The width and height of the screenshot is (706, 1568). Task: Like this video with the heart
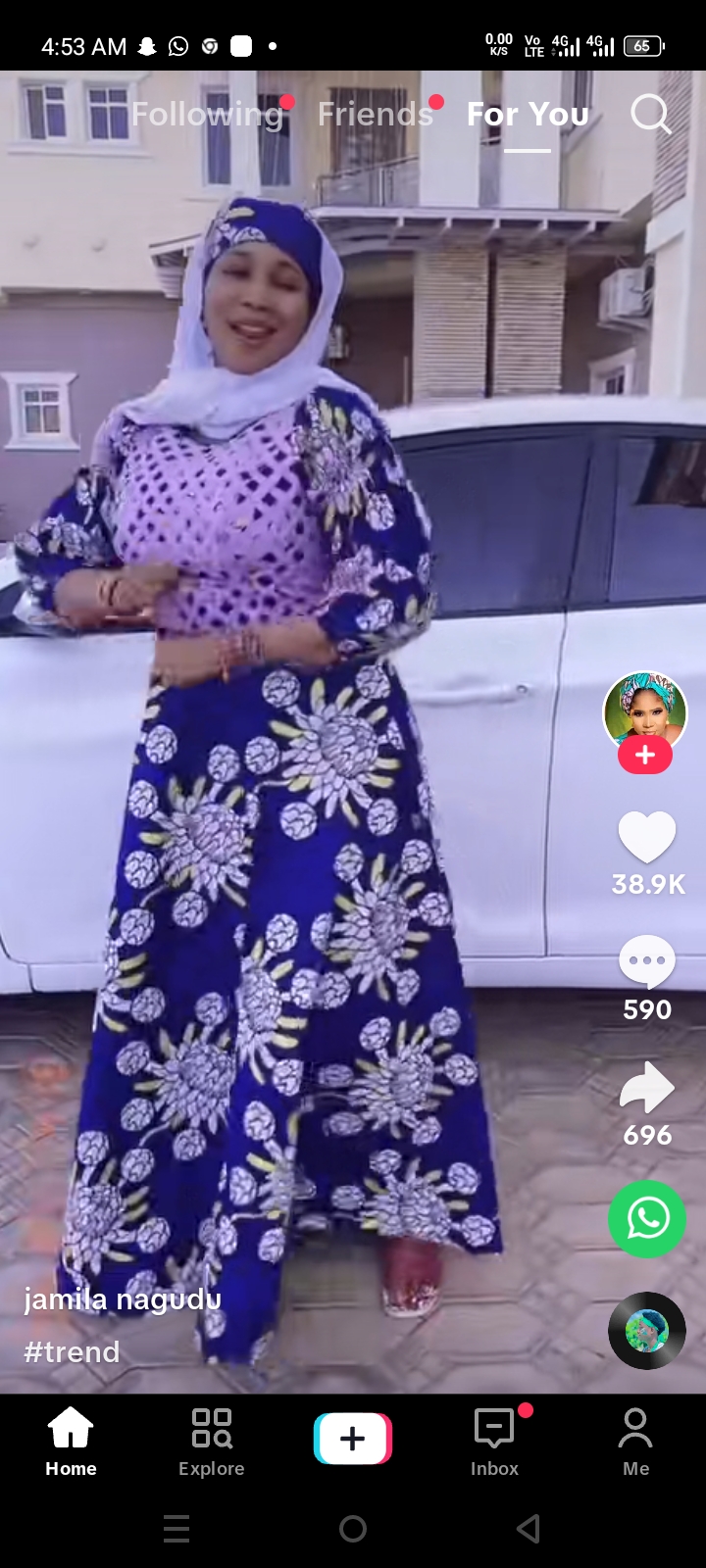(646, 838)
